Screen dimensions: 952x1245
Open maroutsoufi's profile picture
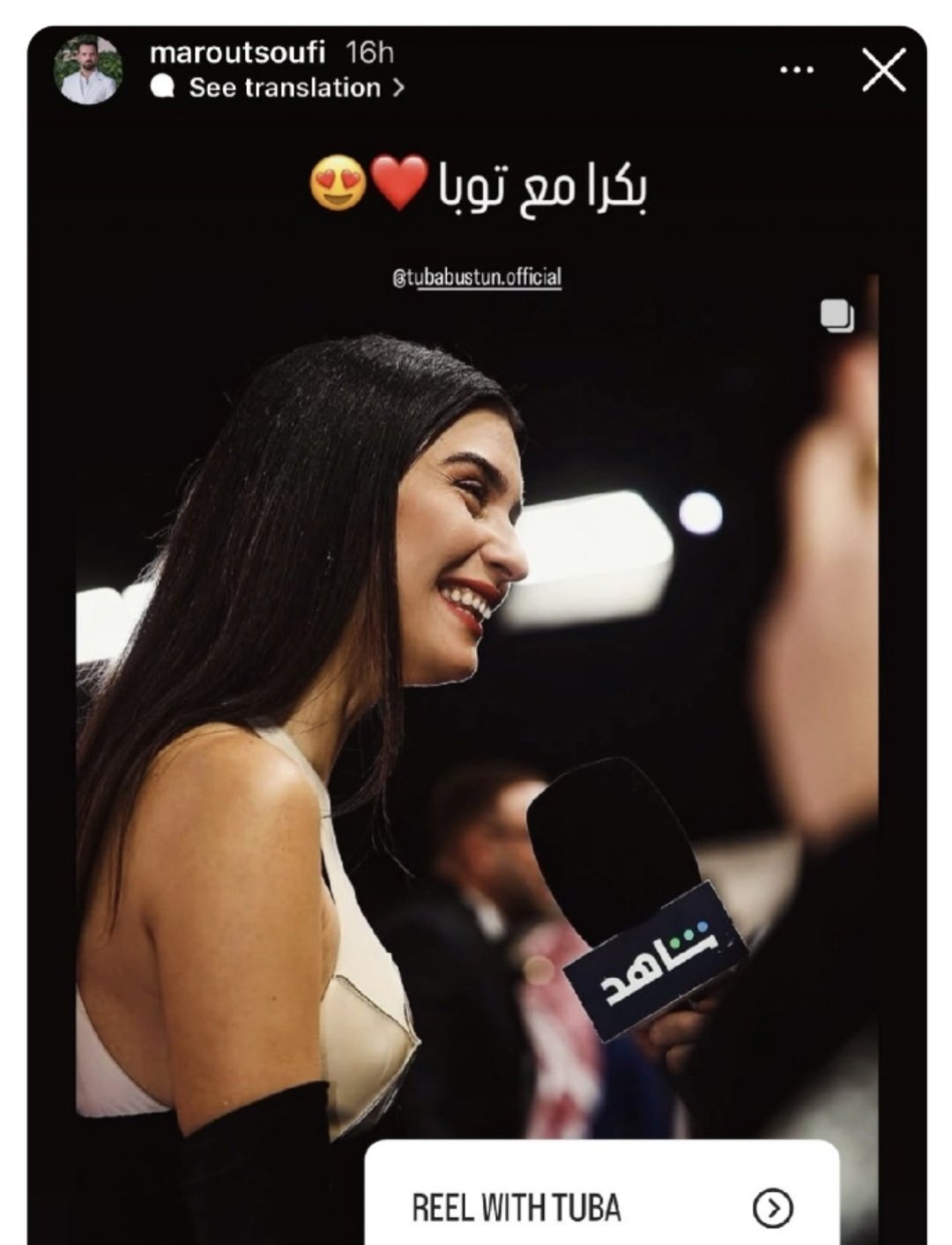[x=87, y=71]
